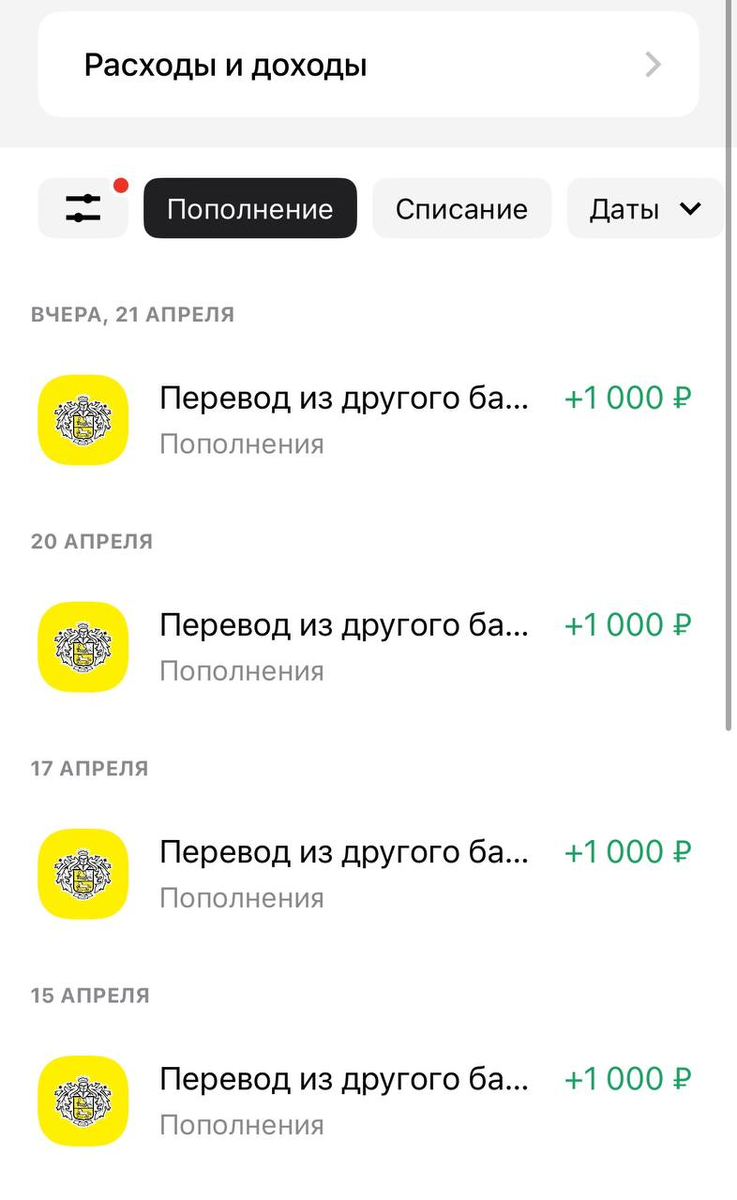Open the transaction filters icon with red notification dot
The image size is (737, 1200).
pyautogui.click(x=83, y=208)
